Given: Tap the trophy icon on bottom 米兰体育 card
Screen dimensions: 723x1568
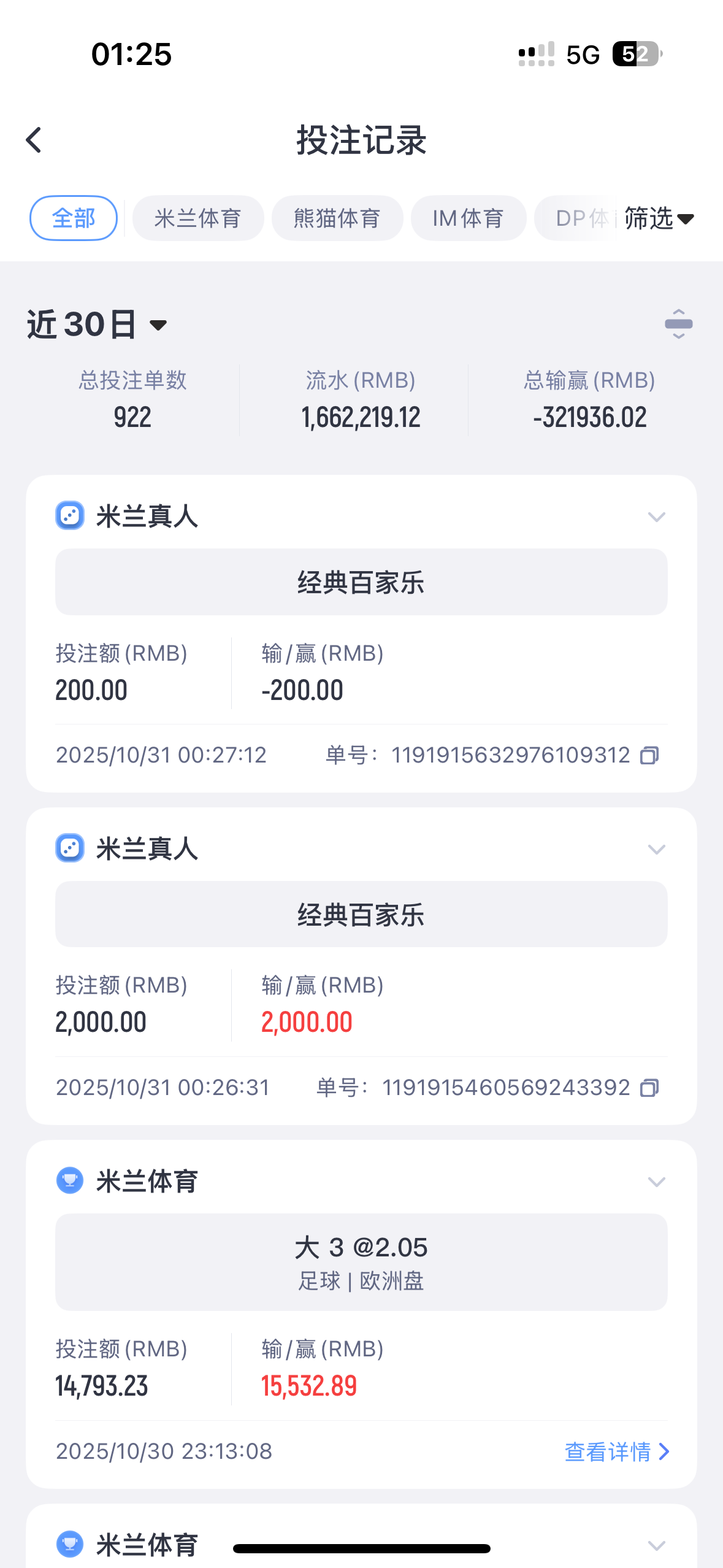Looking at the screenshot, I should (x=69, y=1545).
